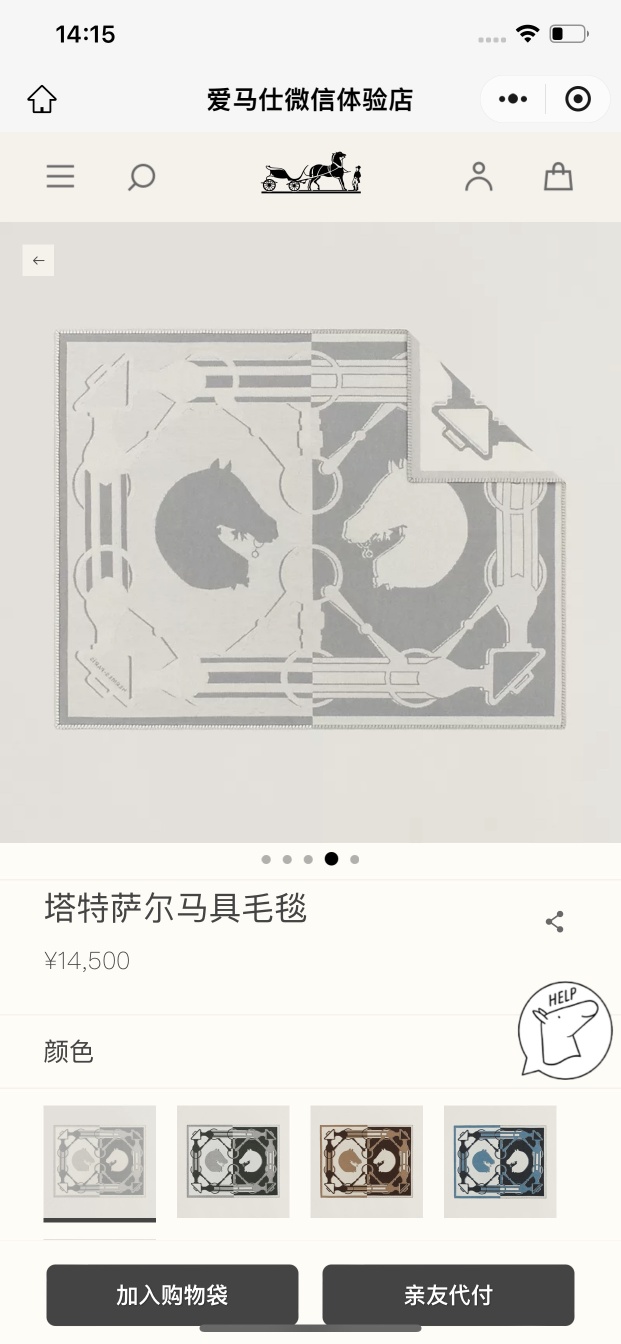
Task: Go back using the arrow over the image
Action: pos(38,260)
